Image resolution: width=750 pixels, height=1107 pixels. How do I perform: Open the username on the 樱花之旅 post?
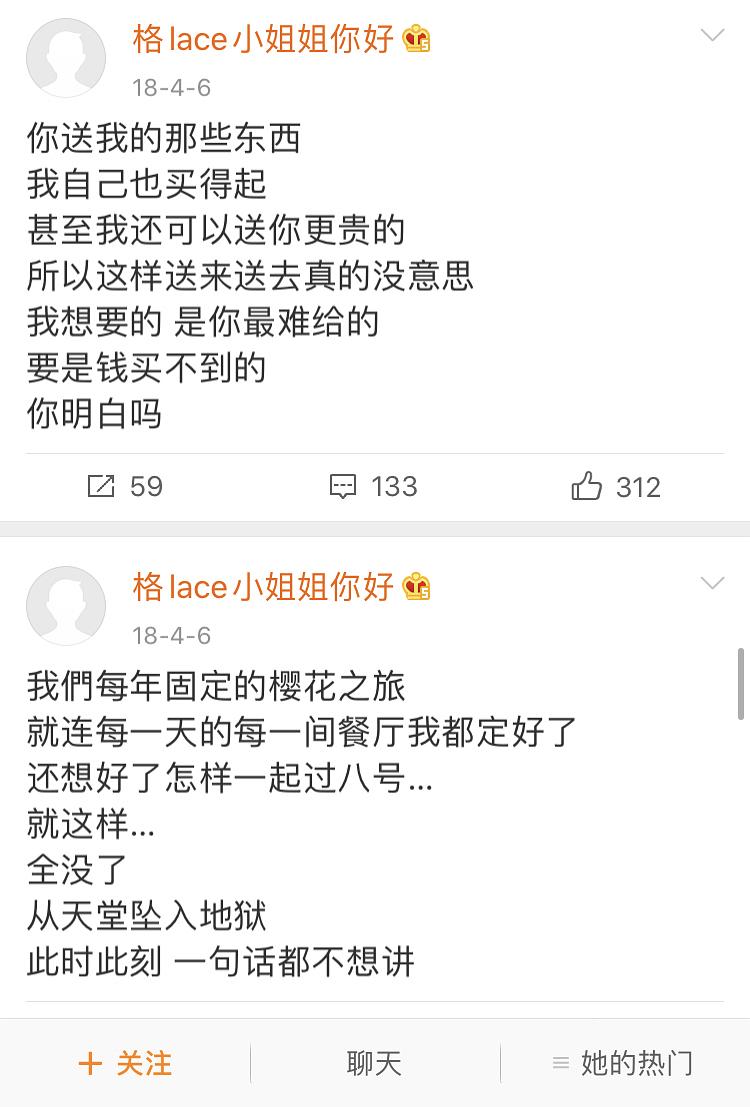tap(263, 587)
